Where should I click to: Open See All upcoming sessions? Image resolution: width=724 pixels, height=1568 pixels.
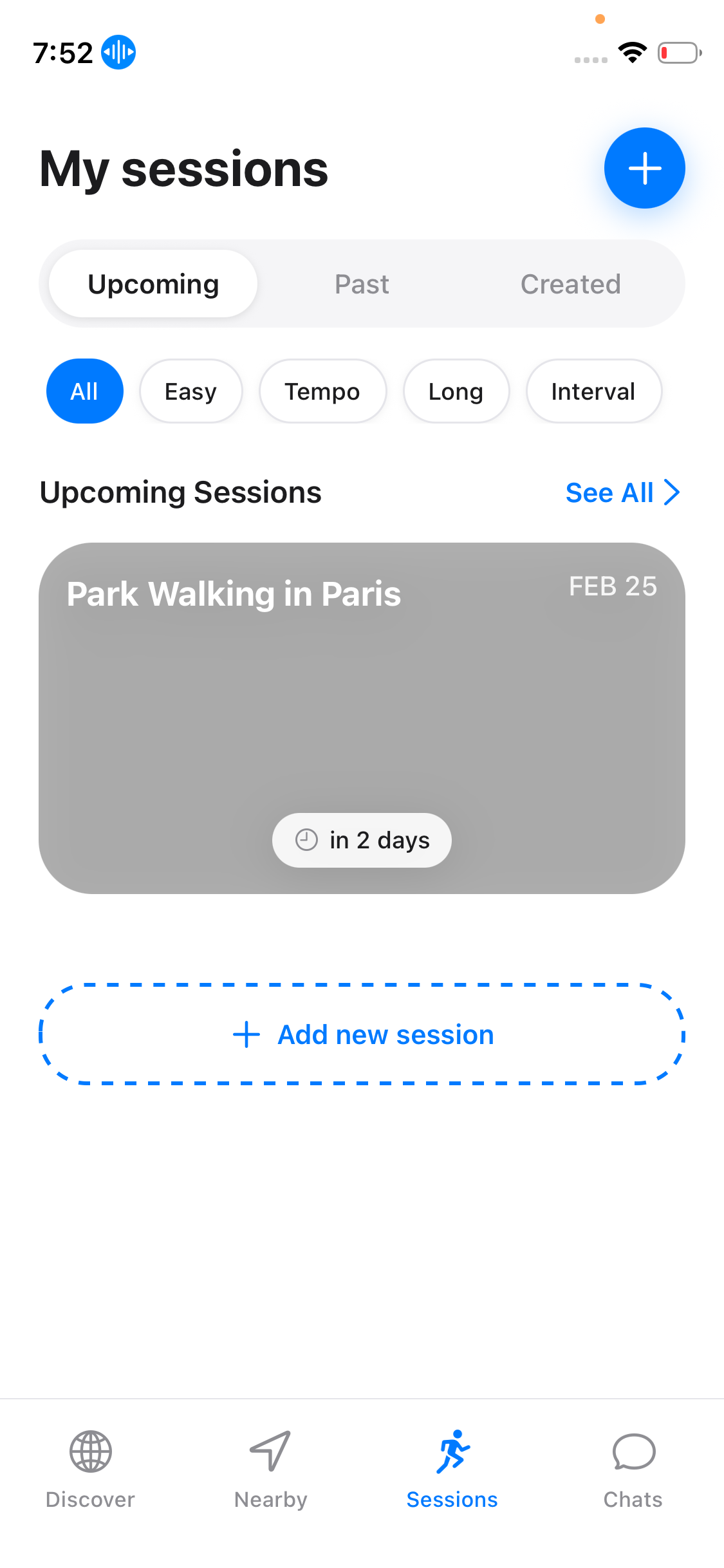click(622, 492)
